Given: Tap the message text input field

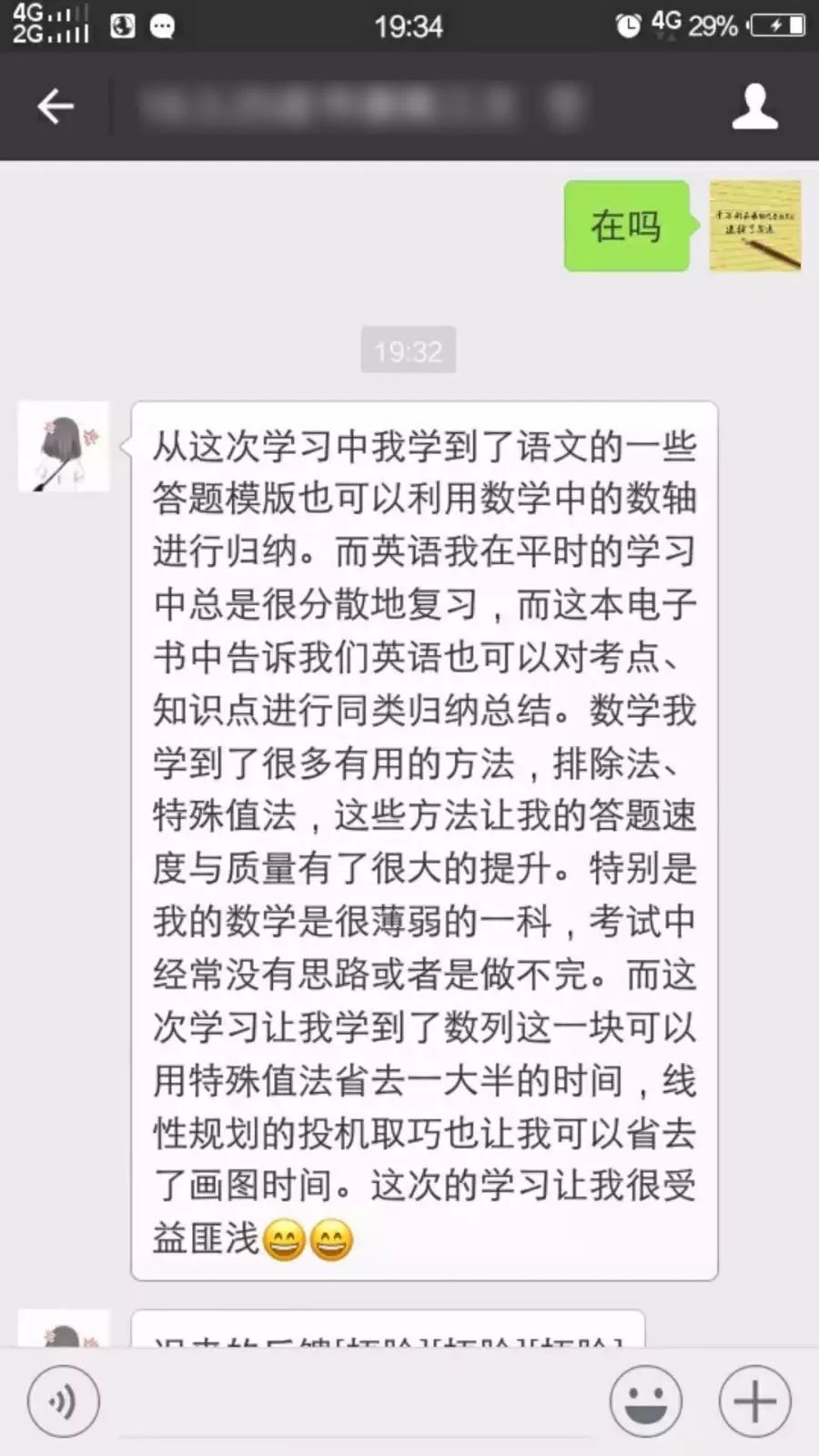Looking at the screenshot, I should pyautogui.click(x=355, y=1406).
